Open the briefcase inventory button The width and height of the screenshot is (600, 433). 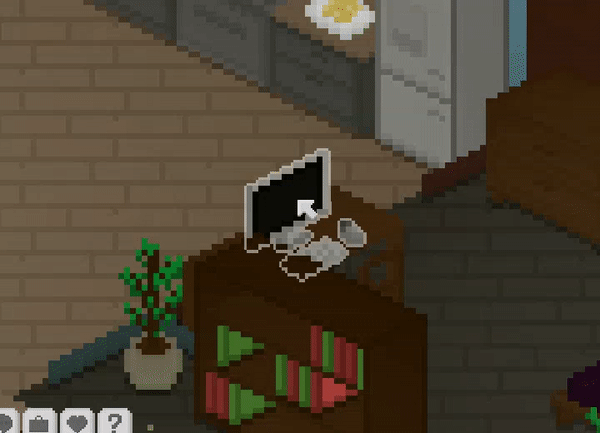[x=39, y=424]
